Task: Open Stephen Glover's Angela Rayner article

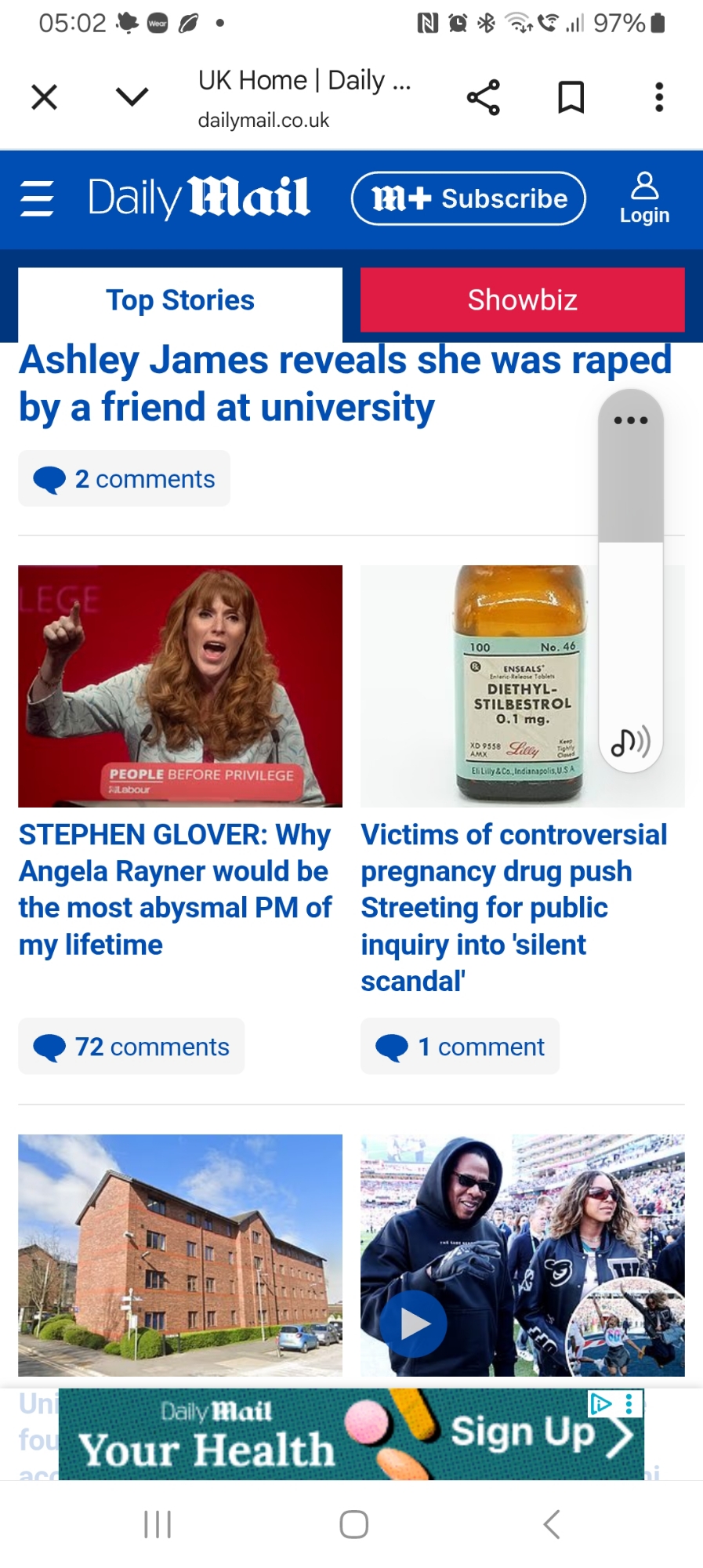Action: [x=176, y=889]
